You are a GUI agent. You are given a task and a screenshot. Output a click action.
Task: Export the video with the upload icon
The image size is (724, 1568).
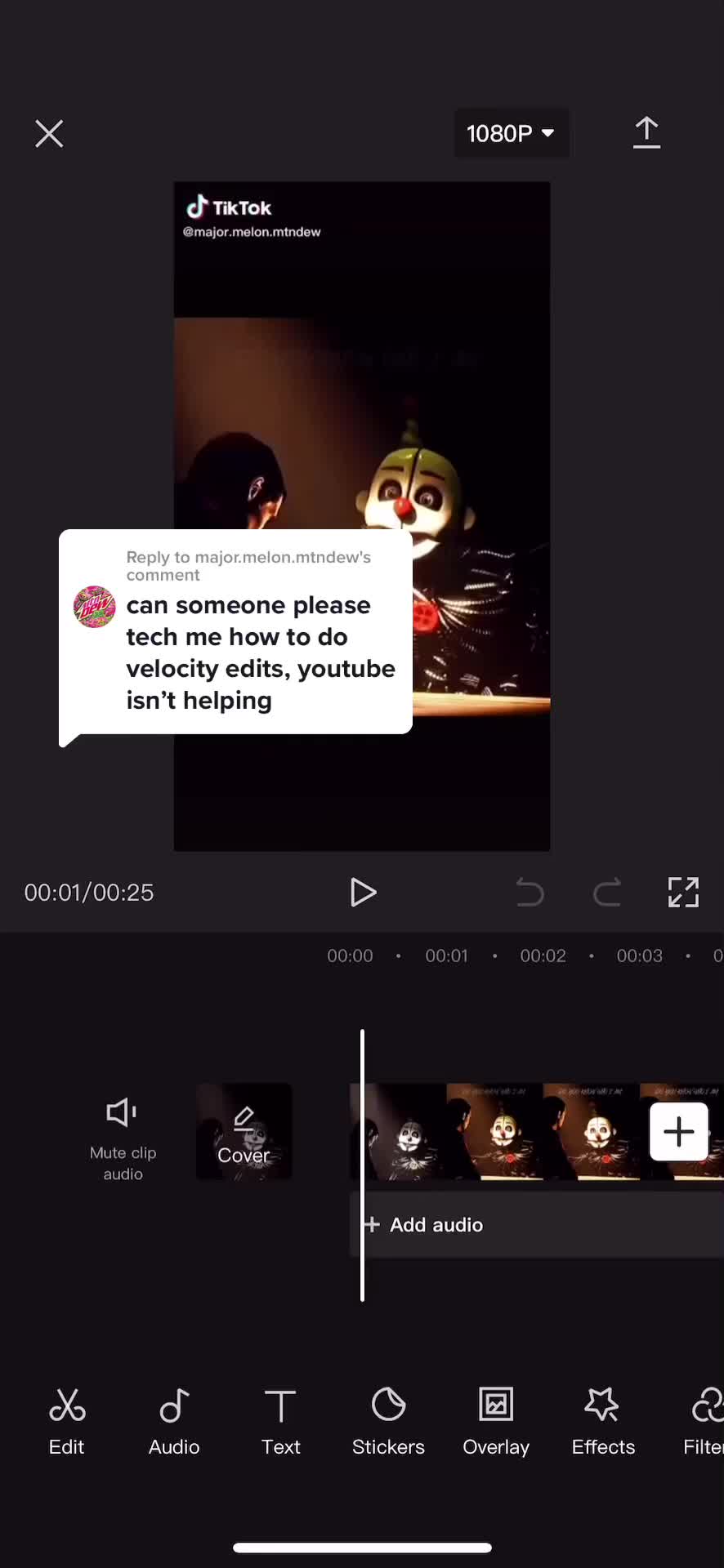646,133
